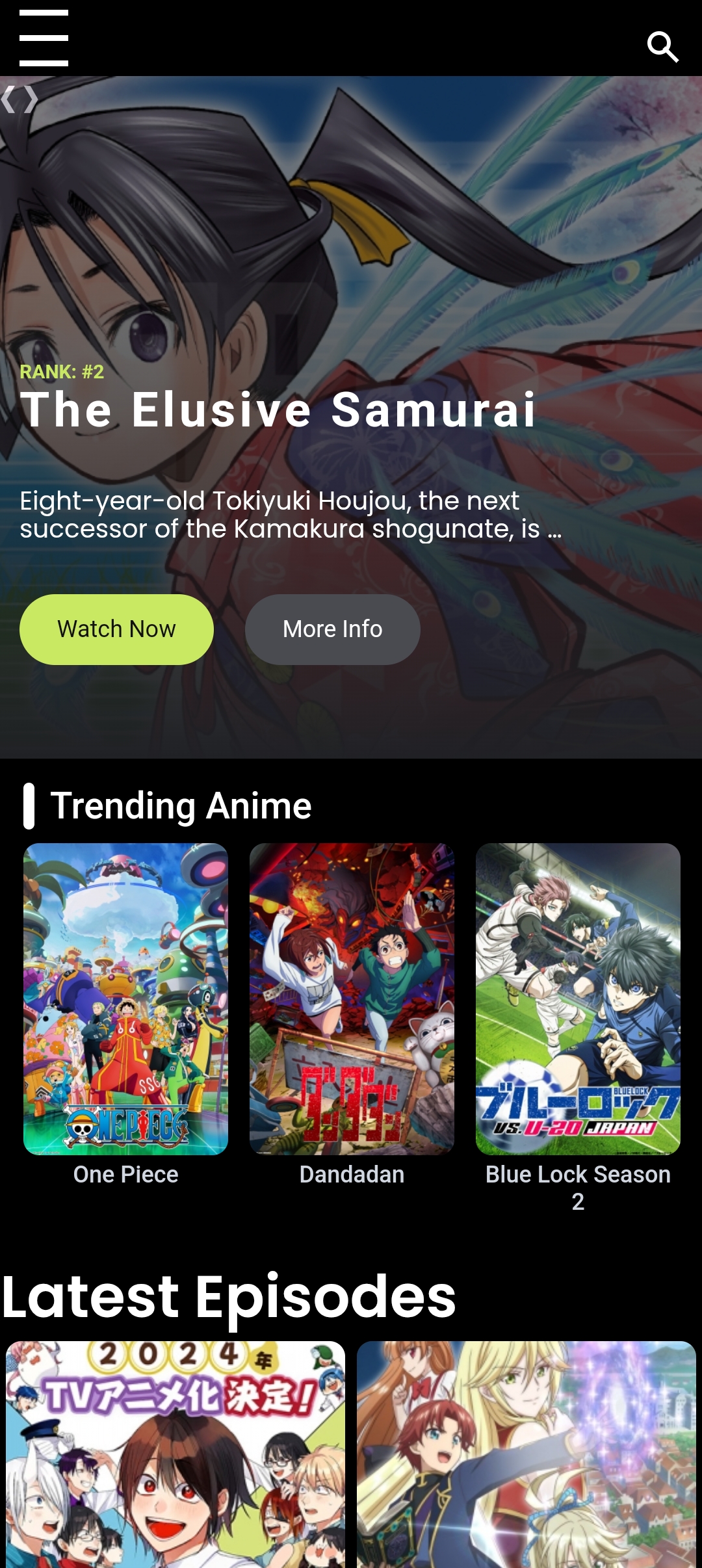Open the latest episode with red-haired boy poster
This screenshot has height=1568, width=702.
click(x=526, y=1456)
